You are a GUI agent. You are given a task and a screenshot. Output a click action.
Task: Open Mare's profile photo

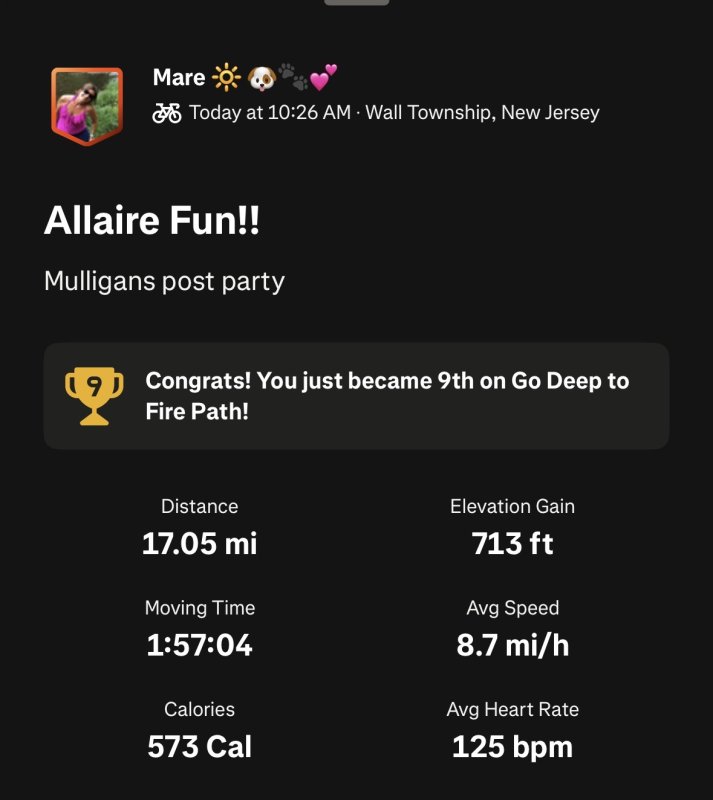(87, 106)
